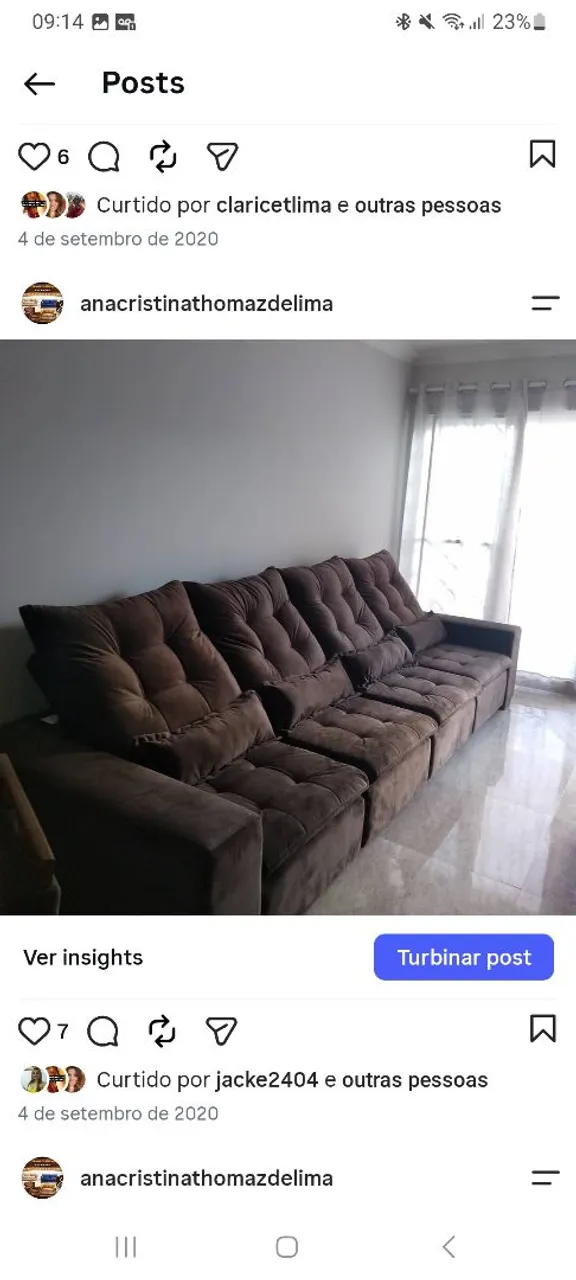
Task: Go to the home screen via system navigation
Action: (287, 1246)
